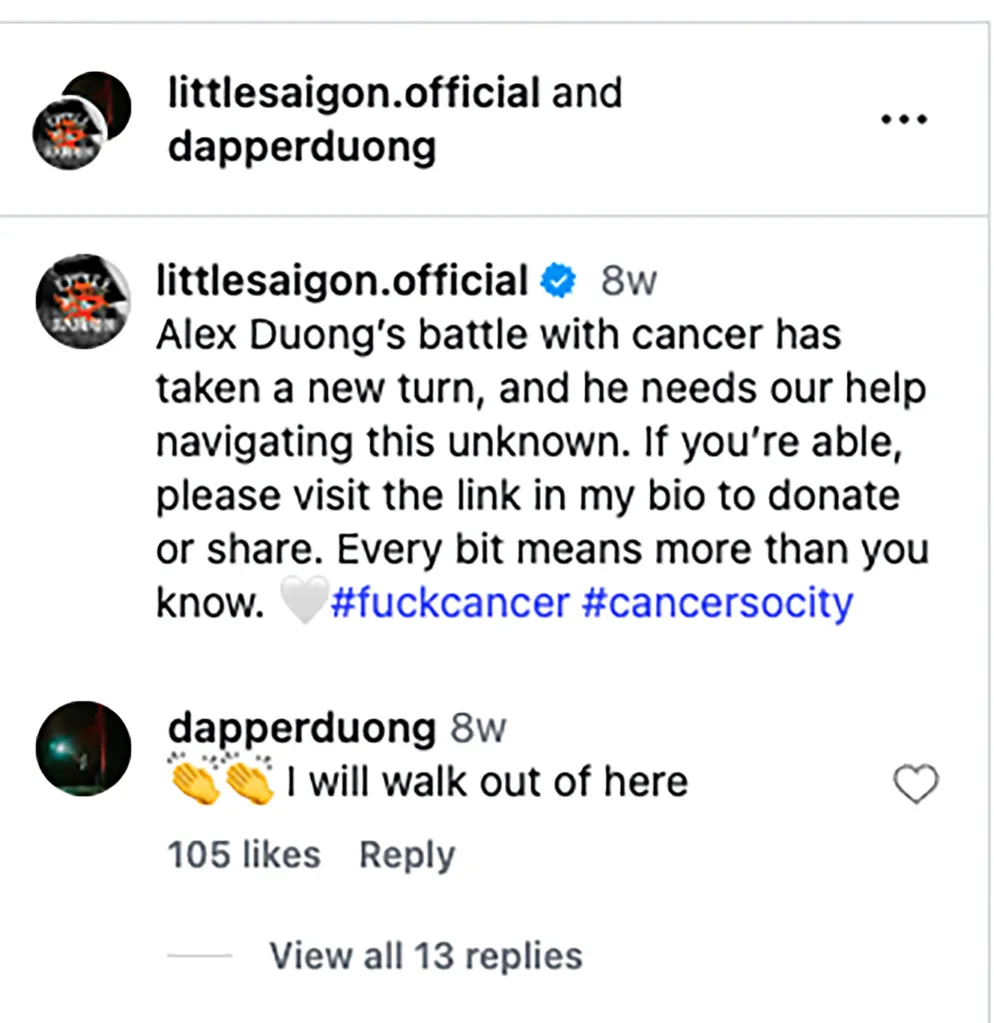Tap littlesaigon.official avatar beside the caption
The width and height of the screenshot is (994, 1023).
[x=83, y=301]
